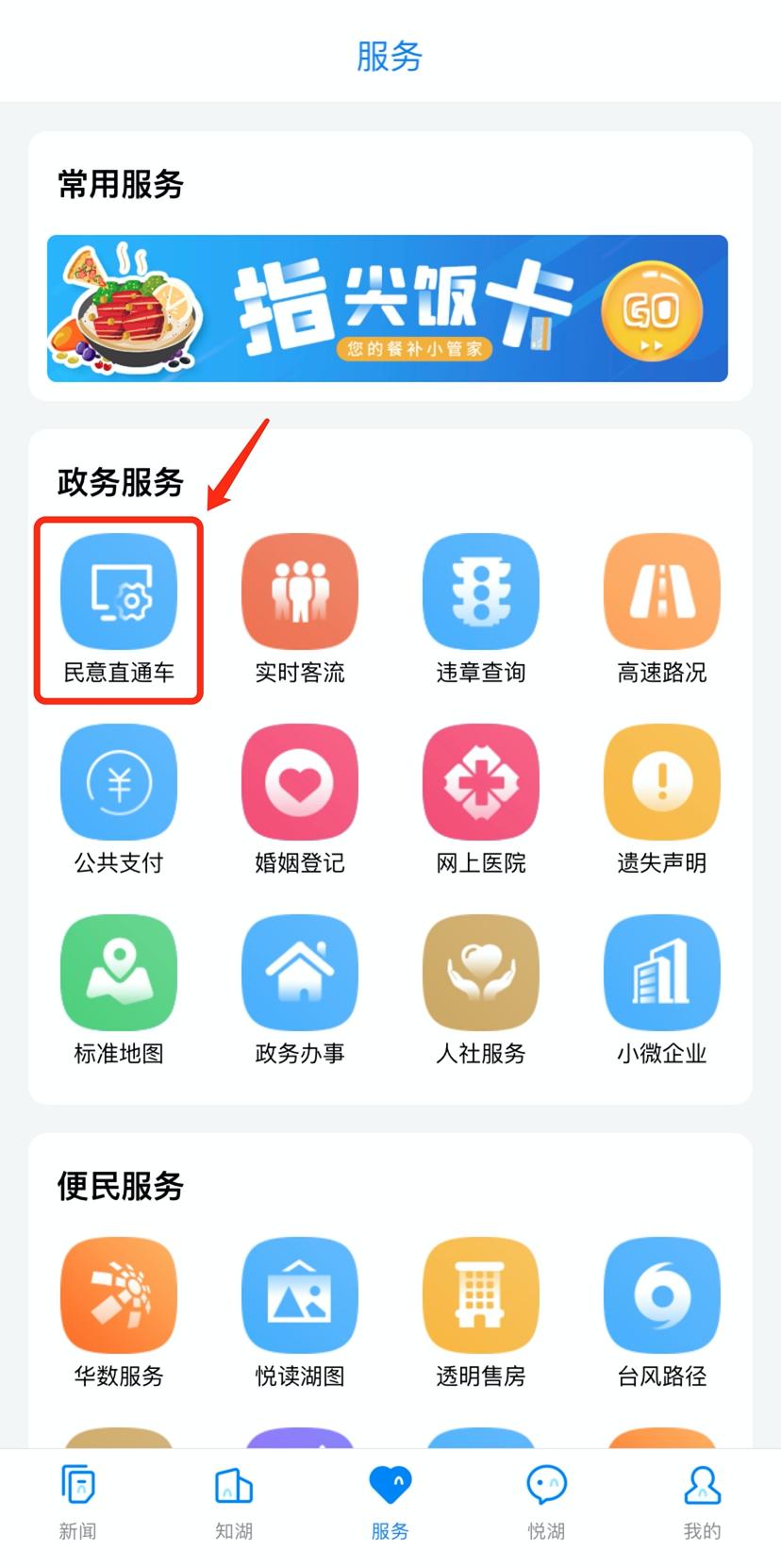The height and width of the screenshot is (1568, 781).
Task: Switch to the 新闻 tab
Action: coord(77,1503)
